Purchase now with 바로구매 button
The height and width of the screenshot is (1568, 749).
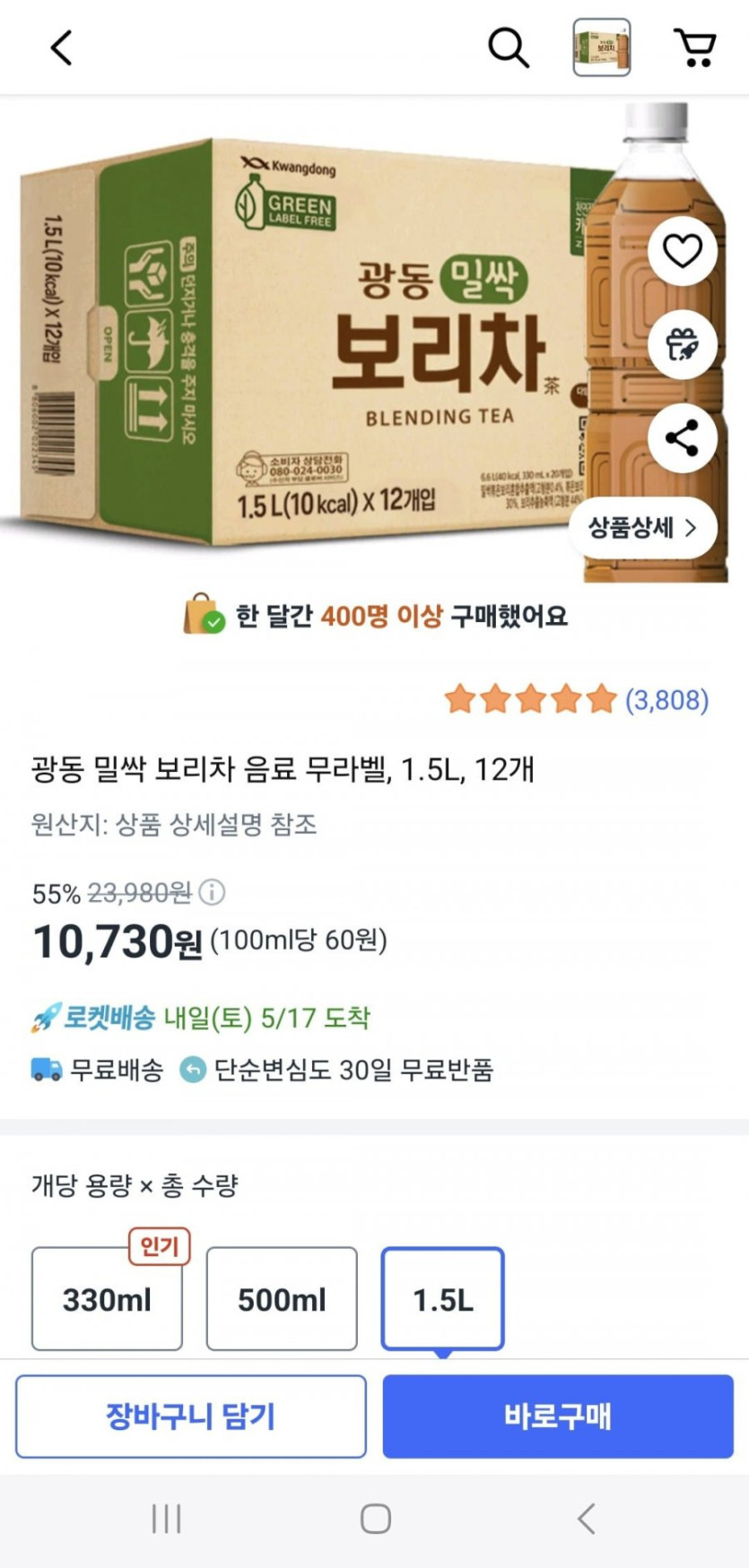pos(557,1417)
